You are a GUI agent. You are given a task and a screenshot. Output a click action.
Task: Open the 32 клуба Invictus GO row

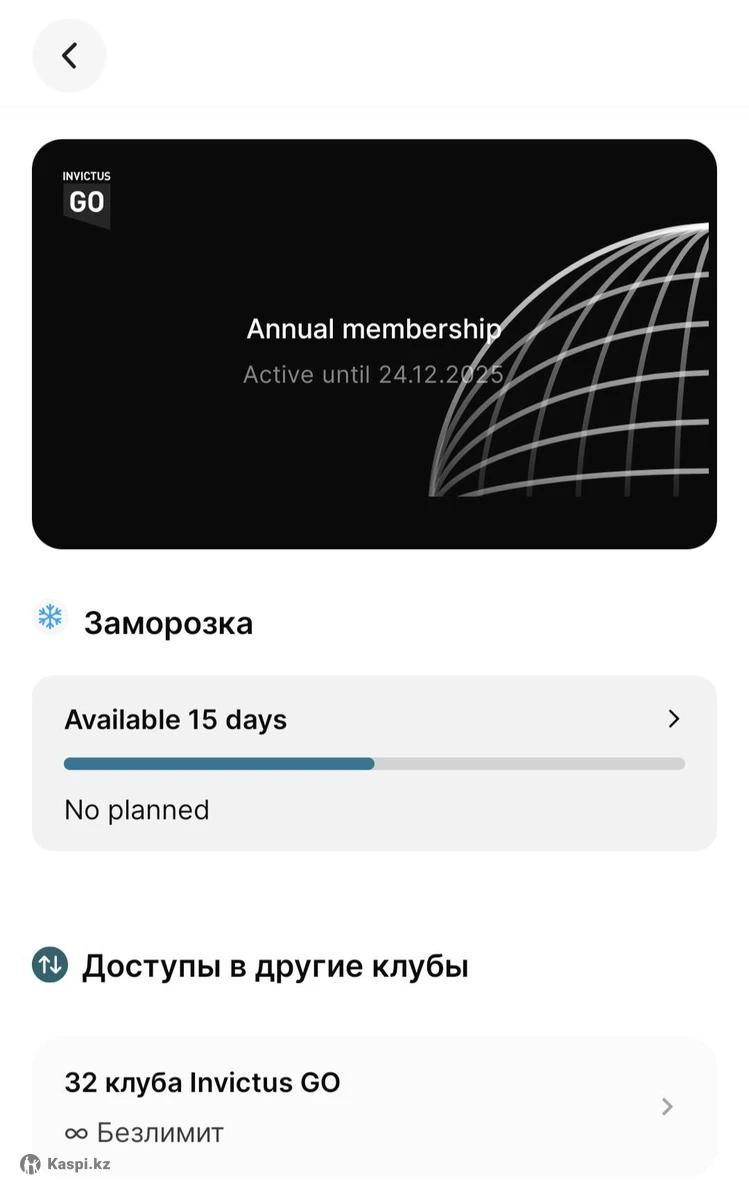pos(374,1107)
